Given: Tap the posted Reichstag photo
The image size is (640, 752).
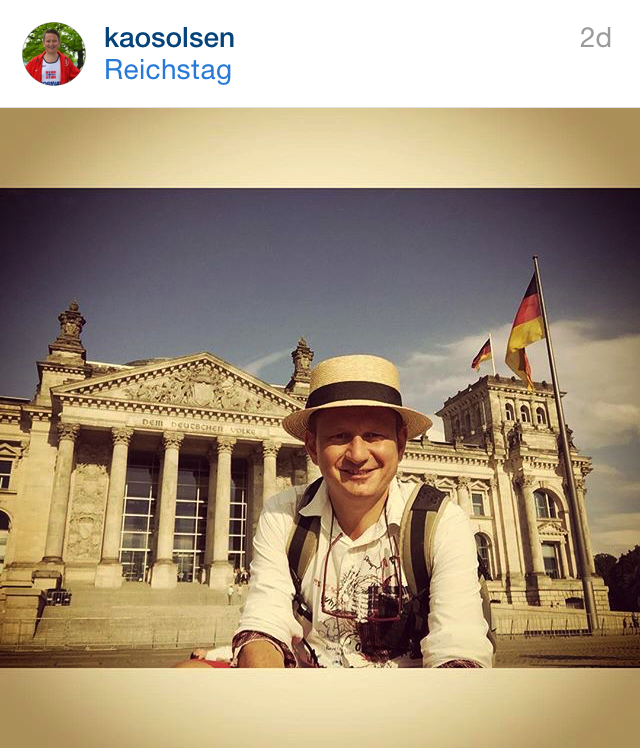Looking at the screenshot, I should (x=320, y=427).
